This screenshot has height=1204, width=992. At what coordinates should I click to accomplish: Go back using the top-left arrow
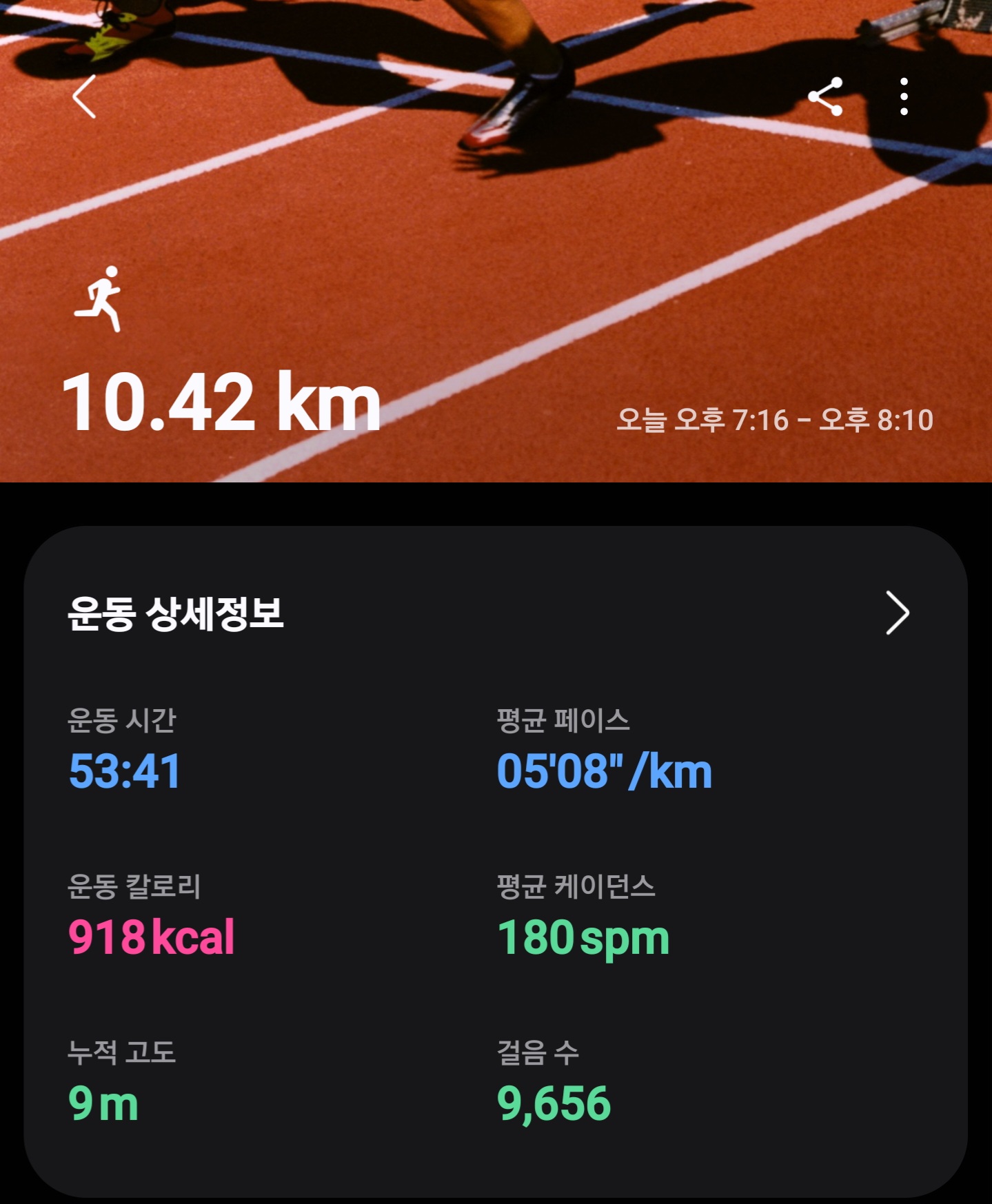(x=85, y=97)
